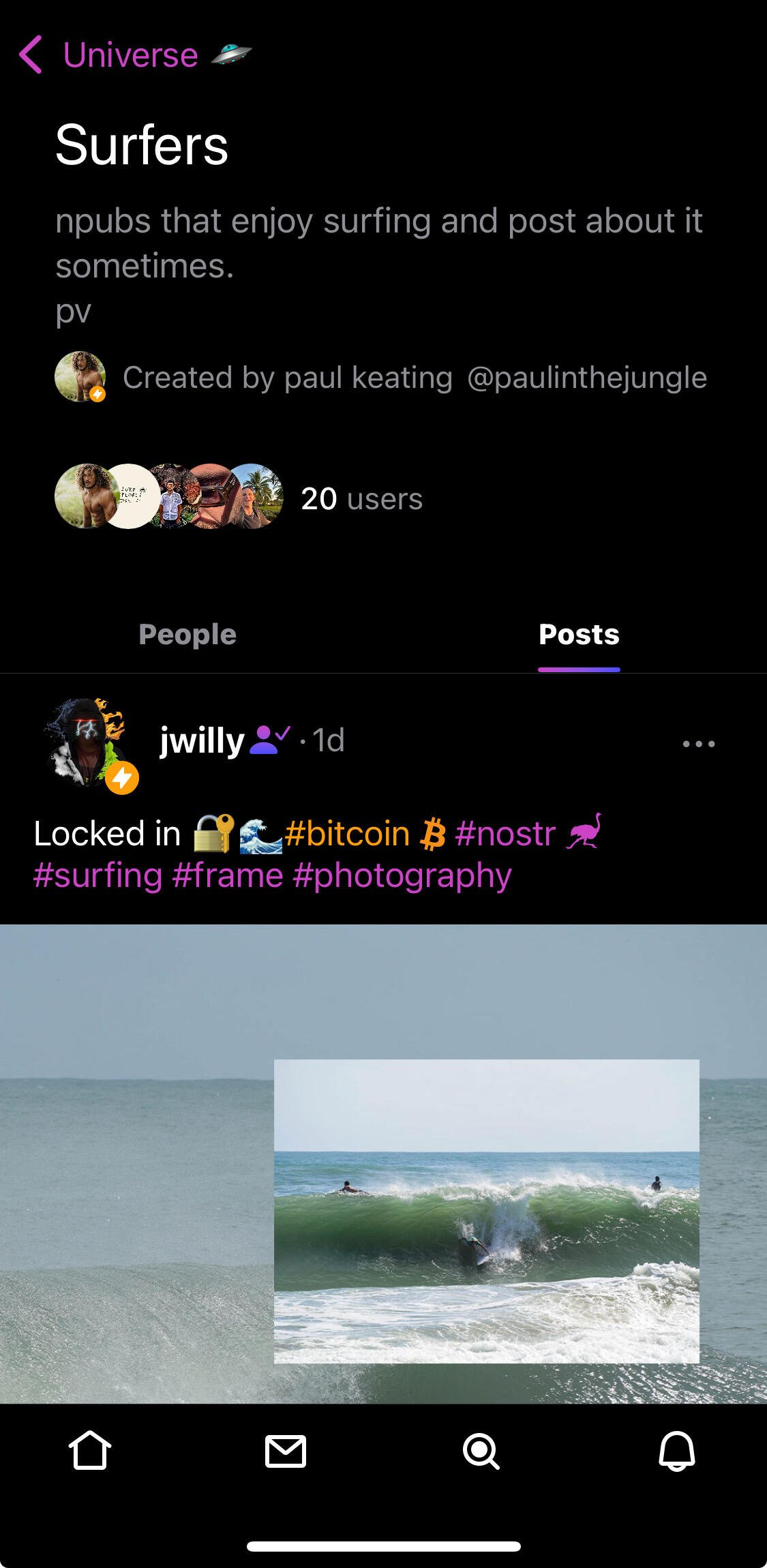Open the options menu on jwilly's post
Viewport: 767px width, 1568px height.
point(699,744)
